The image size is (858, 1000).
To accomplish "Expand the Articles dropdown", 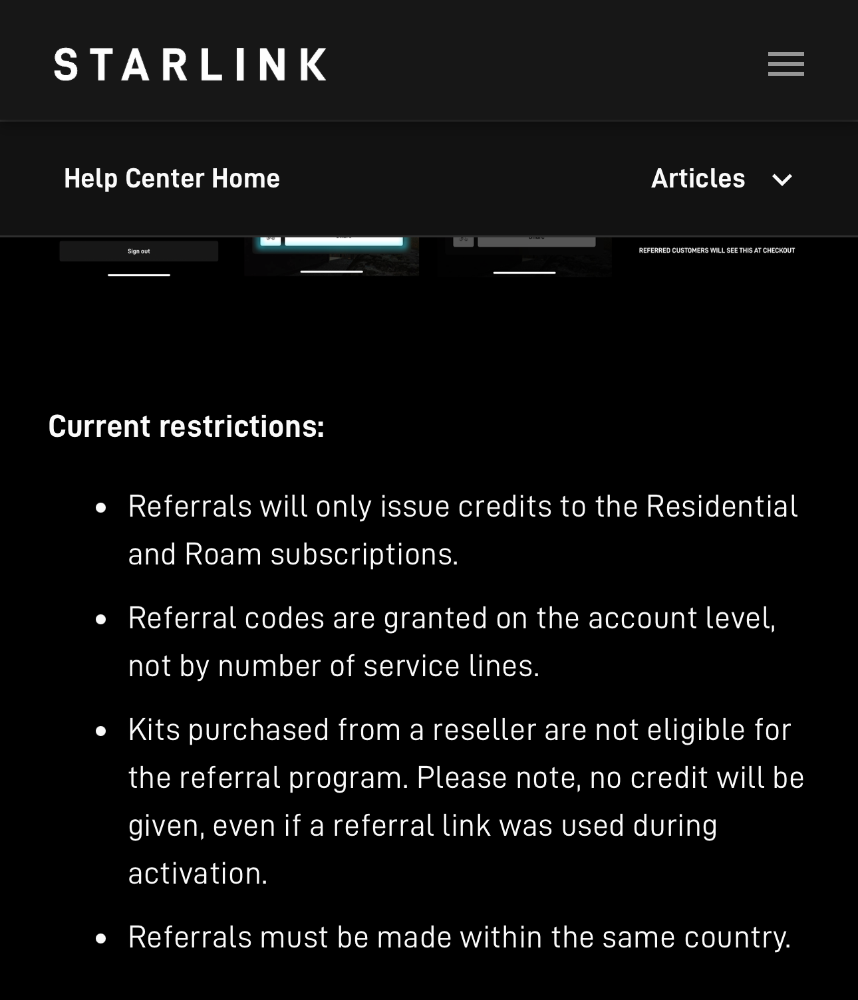I will [721, 179].
